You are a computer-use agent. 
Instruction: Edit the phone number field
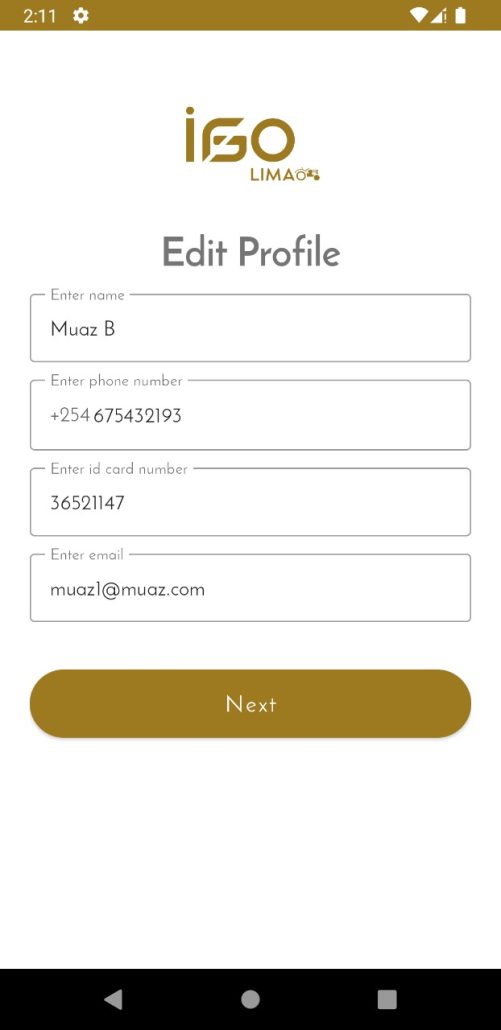[x=250, y=415]
